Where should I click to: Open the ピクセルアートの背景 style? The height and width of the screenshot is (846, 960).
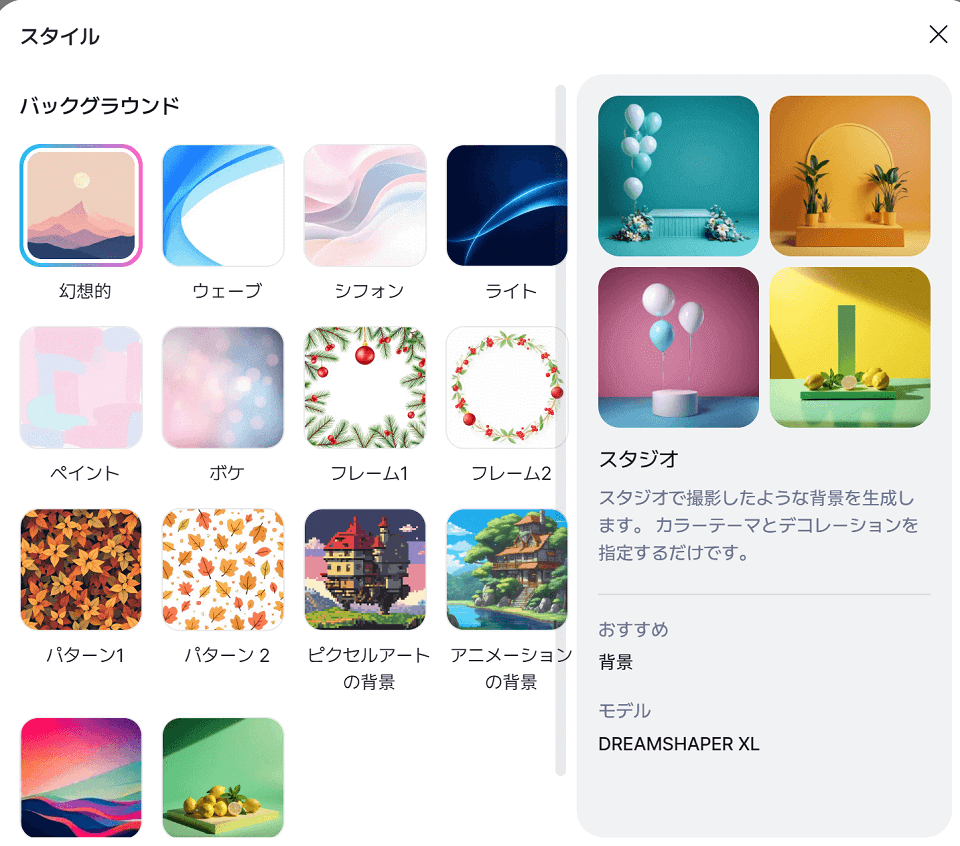[x=365, y=570]
